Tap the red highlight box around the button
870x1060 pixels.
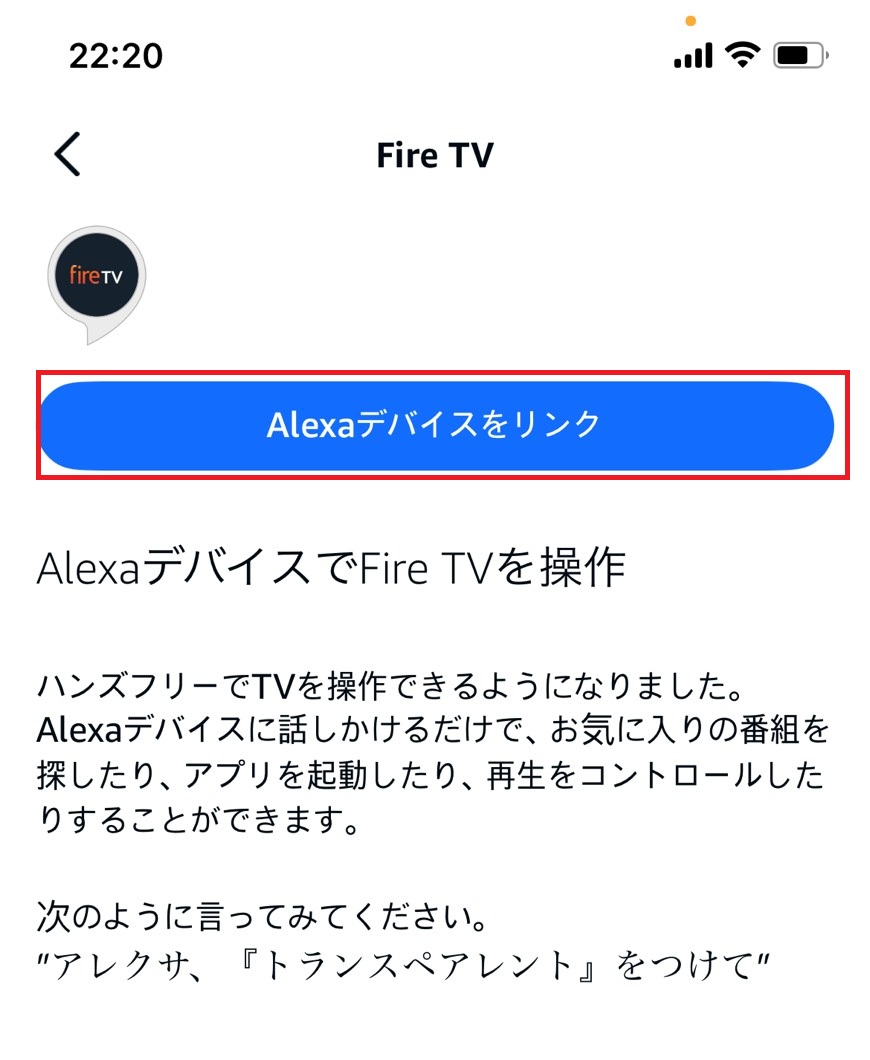point(435,379)
